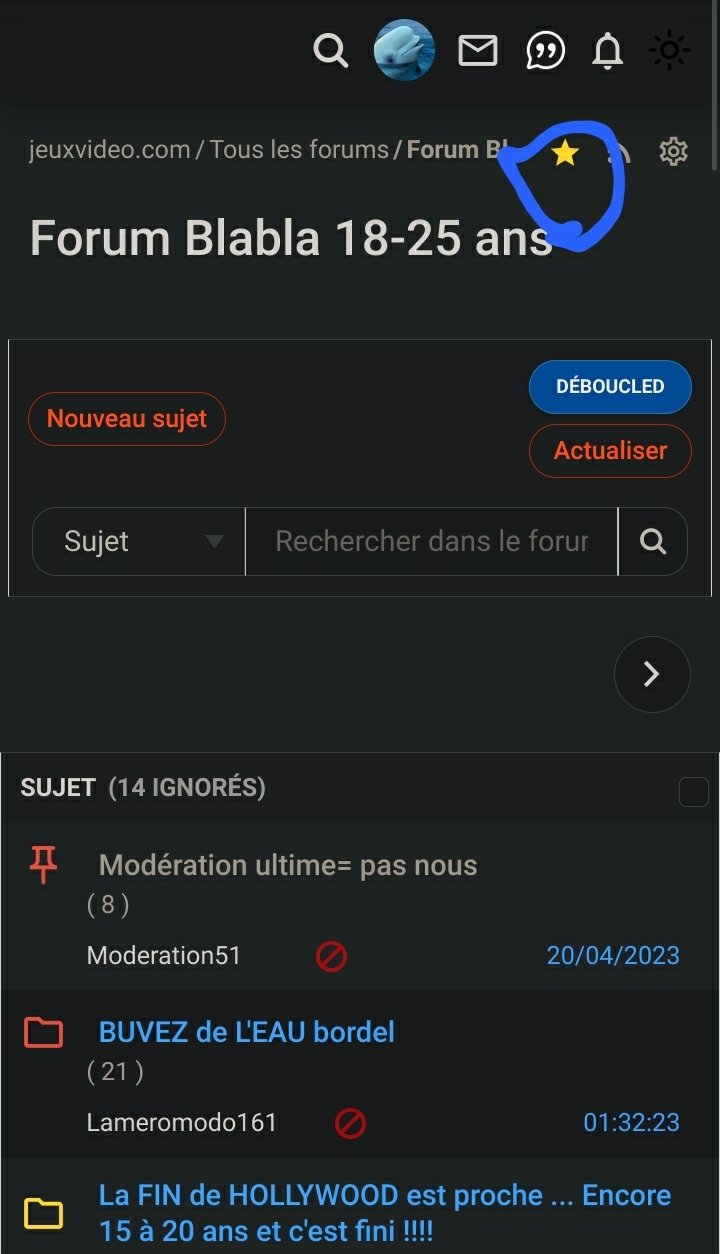
Task: Go to next page with arrow button
Action: point(652,674)
